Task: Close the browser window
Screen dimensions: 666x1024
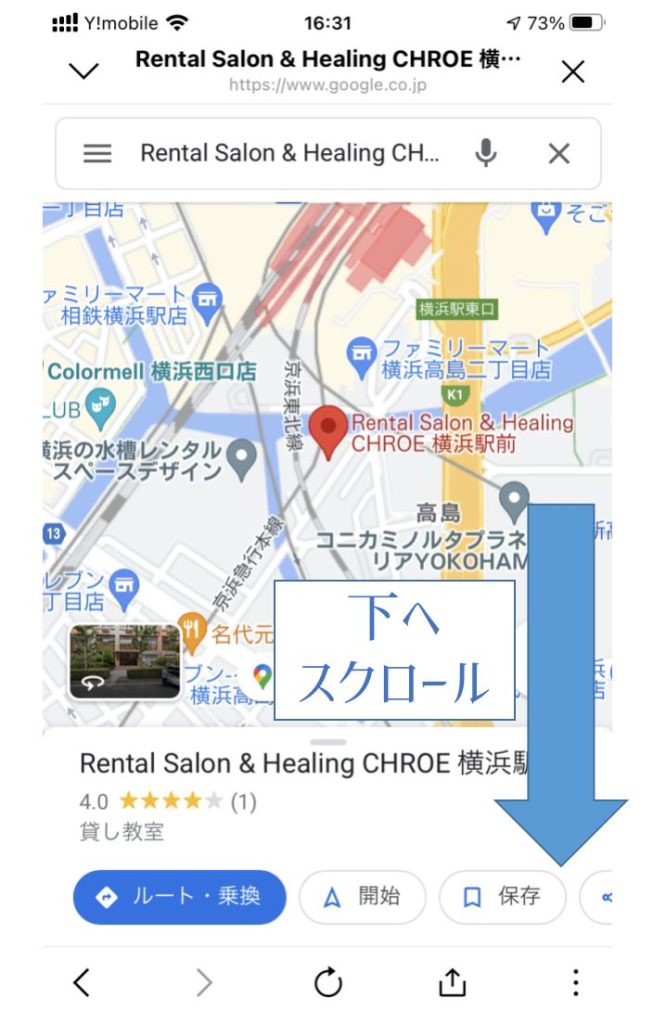Action: (x=573, y=71)
